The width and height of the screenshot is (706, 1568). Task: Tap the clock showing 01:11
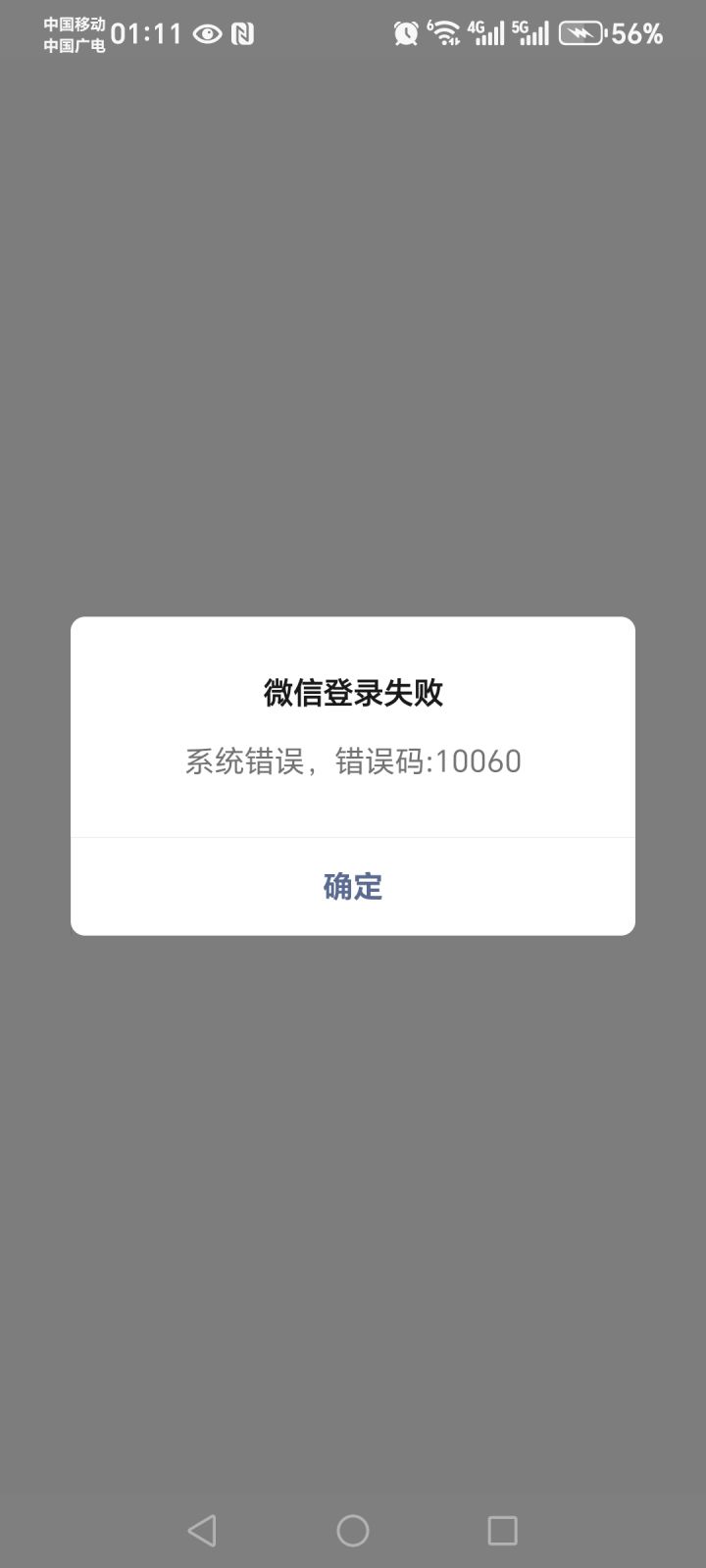tap(145, 32)
